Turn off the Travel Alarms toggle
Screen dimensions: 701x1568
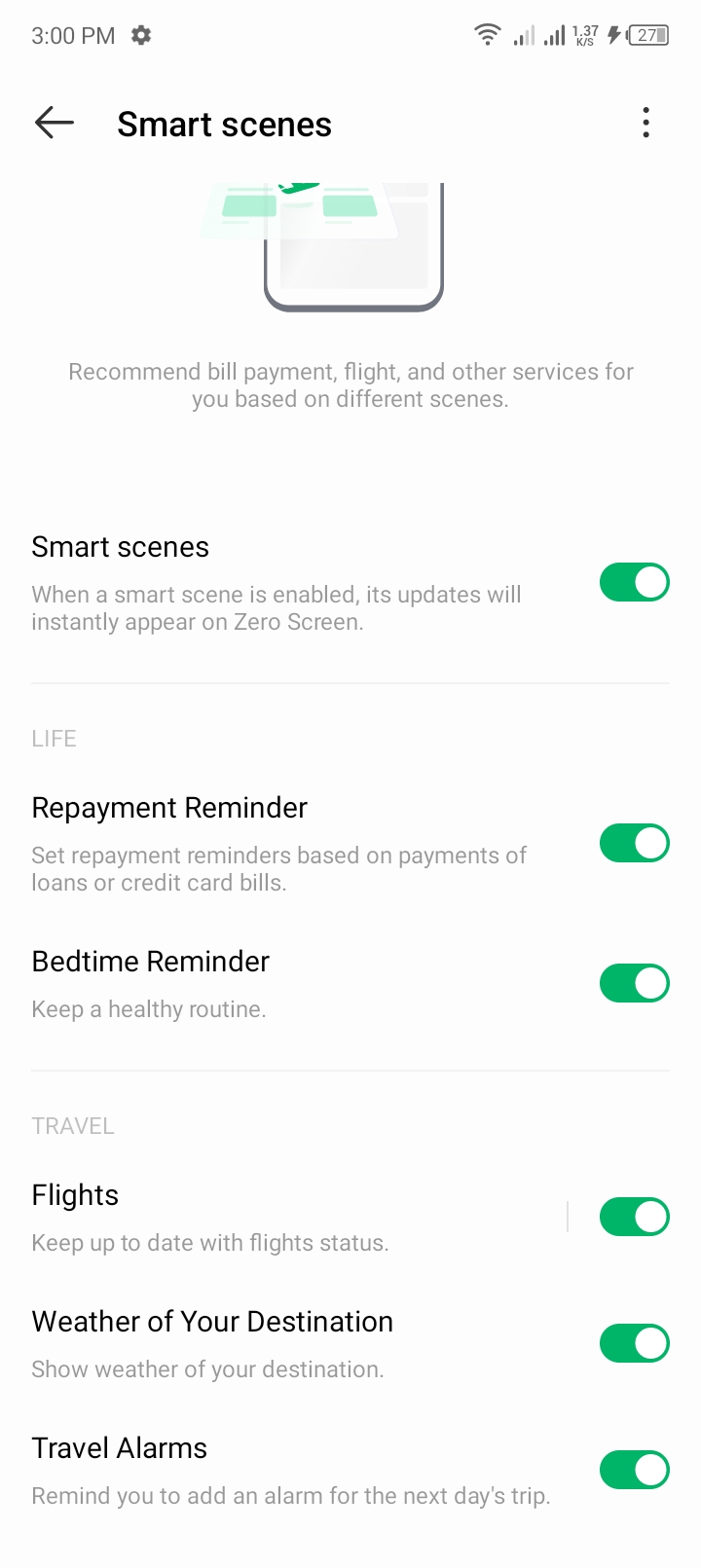pos(634,1470)
